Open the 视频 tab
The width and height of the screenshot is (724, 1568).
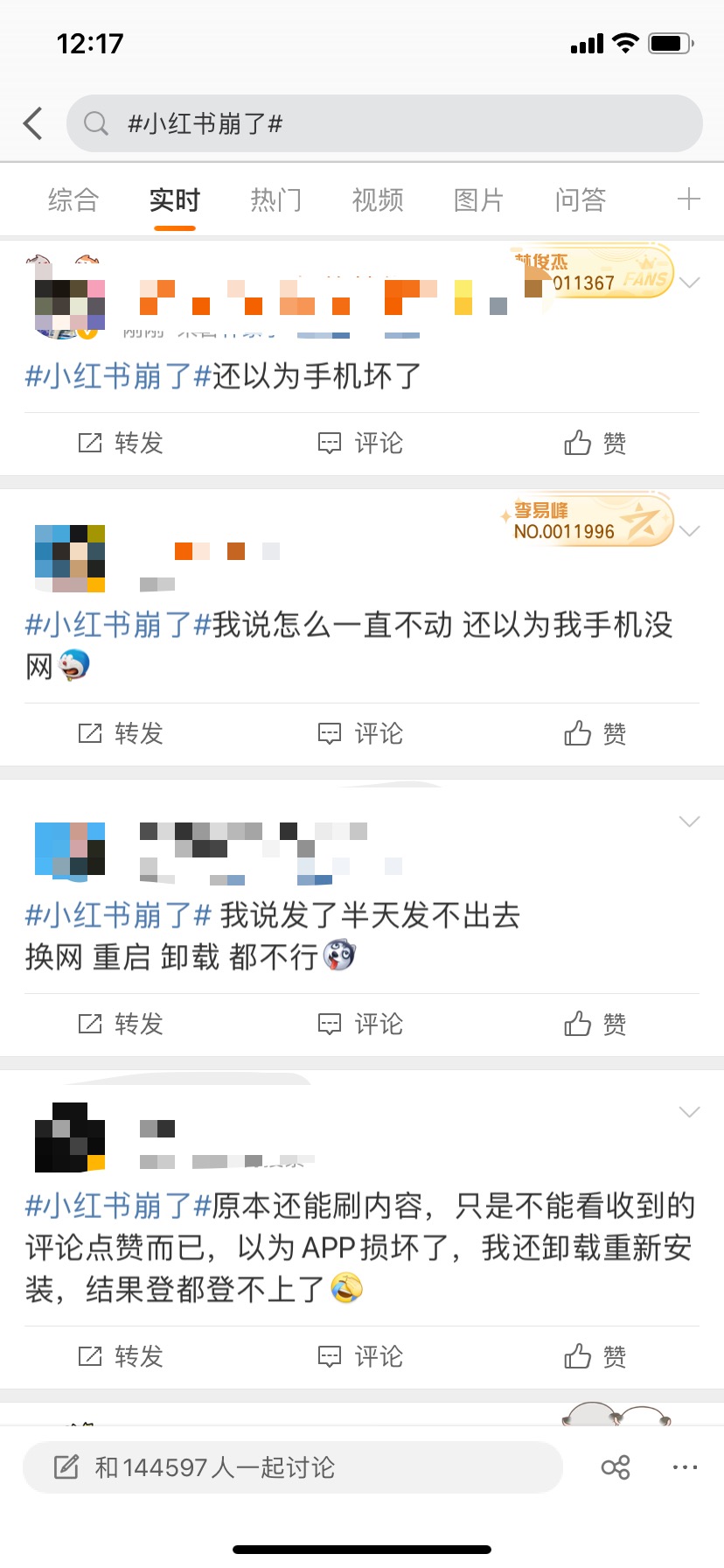tap(377, 199)
